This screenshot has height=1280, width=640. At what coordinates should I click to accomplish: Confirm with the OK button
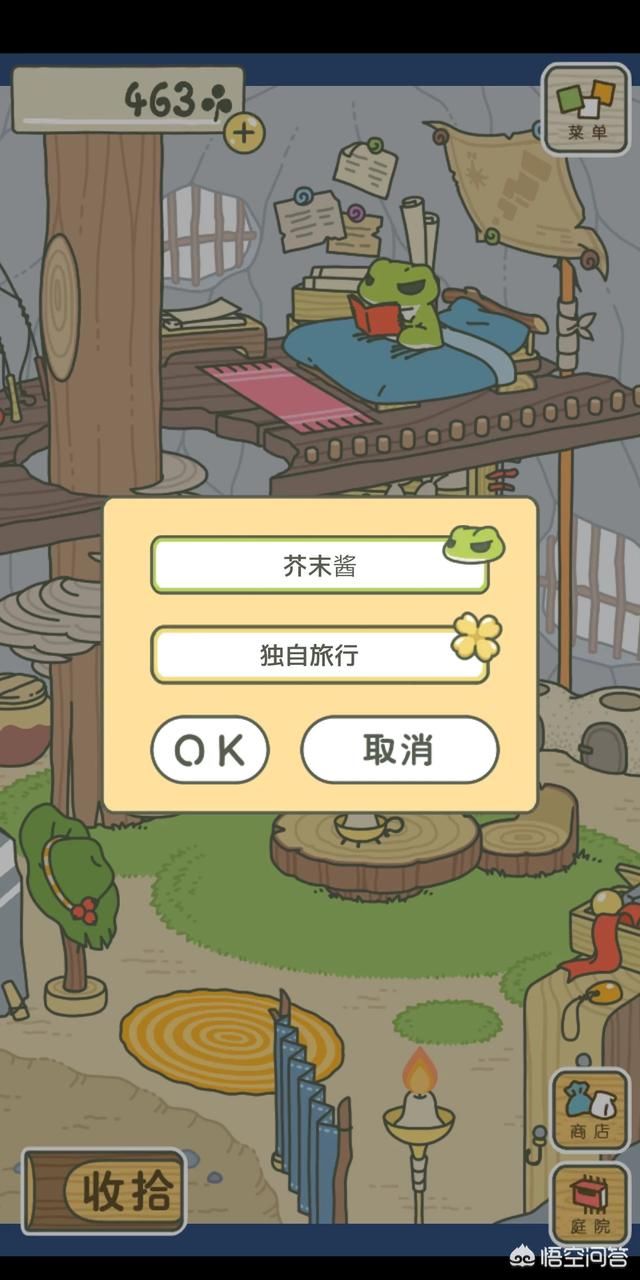point(210,750)
